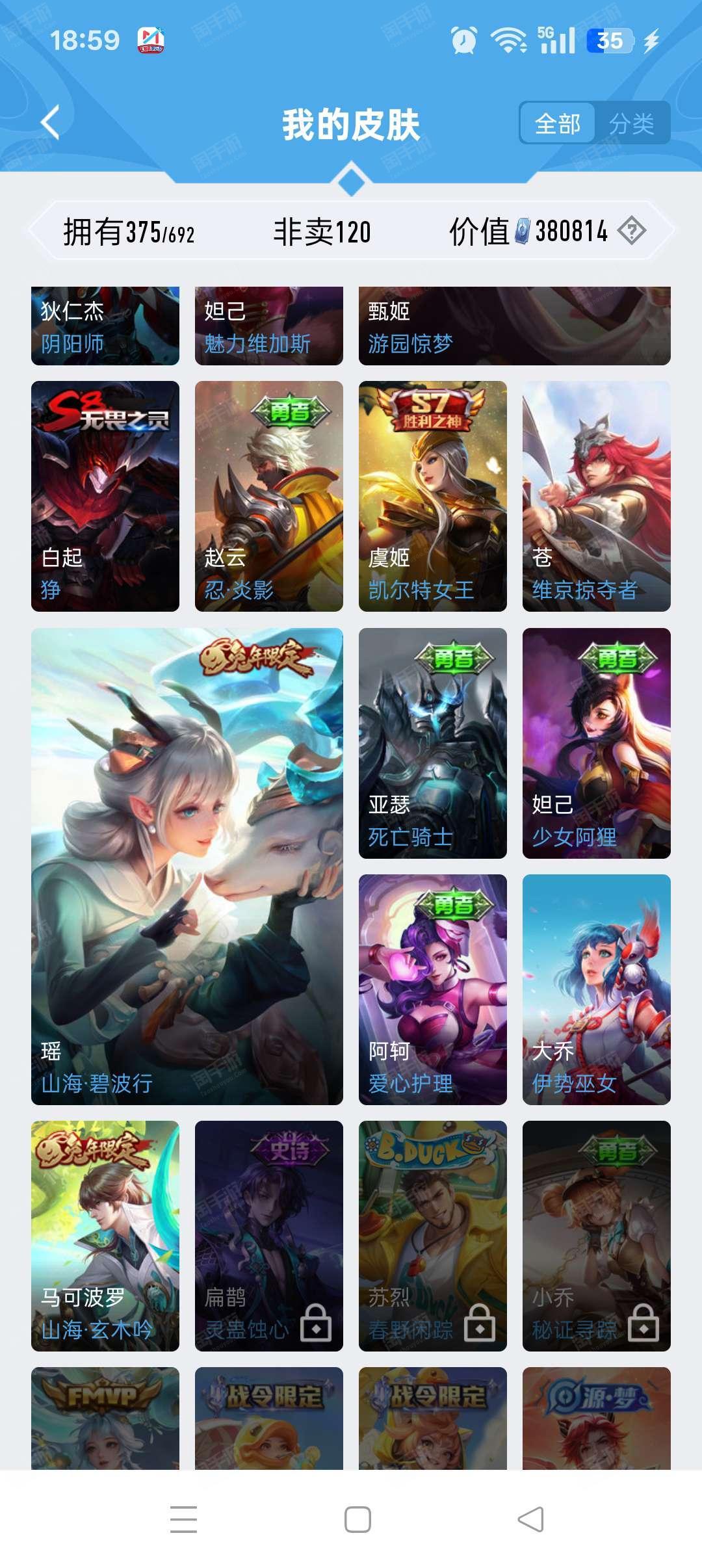This screenshot has width=702, height=1568.
Task: Tap locked 扁鹊 灵蛊蚀心 skin card
Action: (269, 1236)
